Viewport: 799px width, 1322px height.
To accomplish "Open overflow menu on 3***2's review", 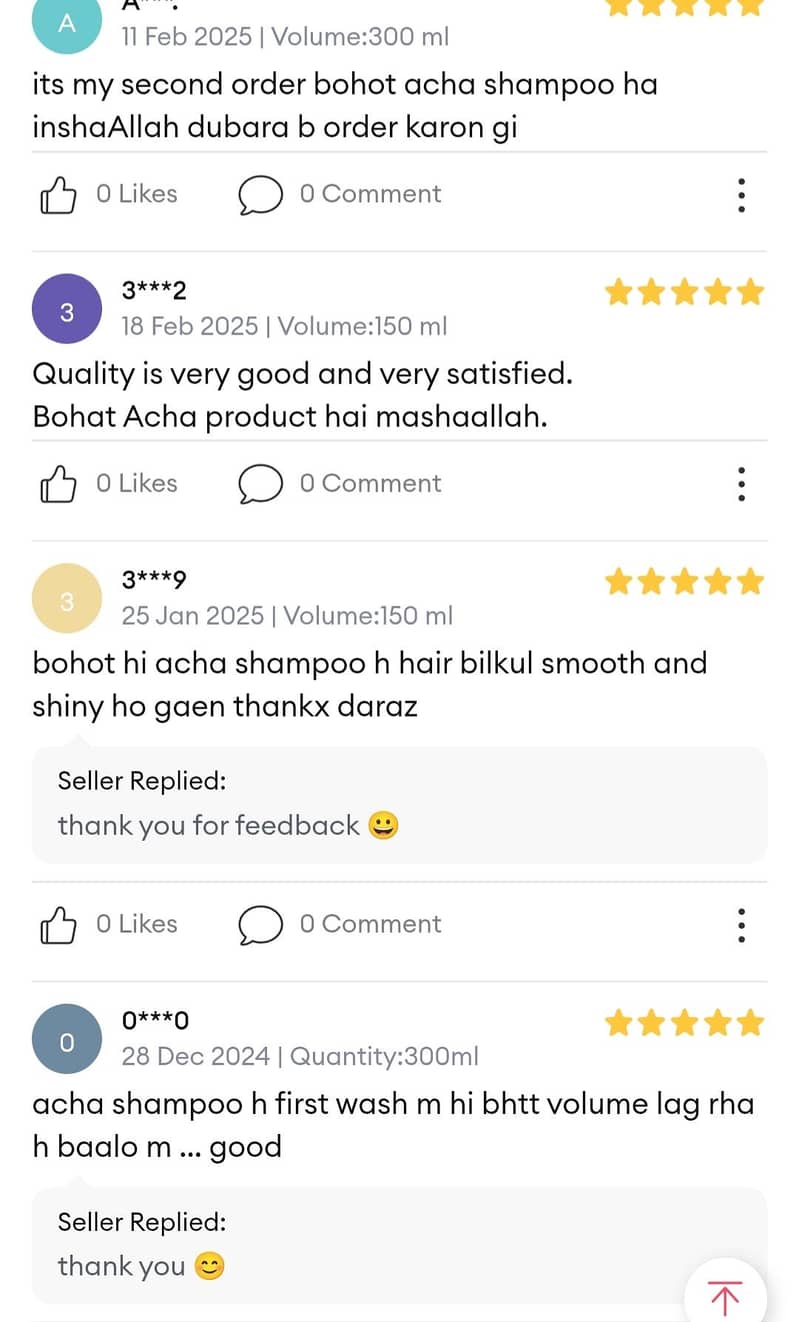I will coord(741,484).
